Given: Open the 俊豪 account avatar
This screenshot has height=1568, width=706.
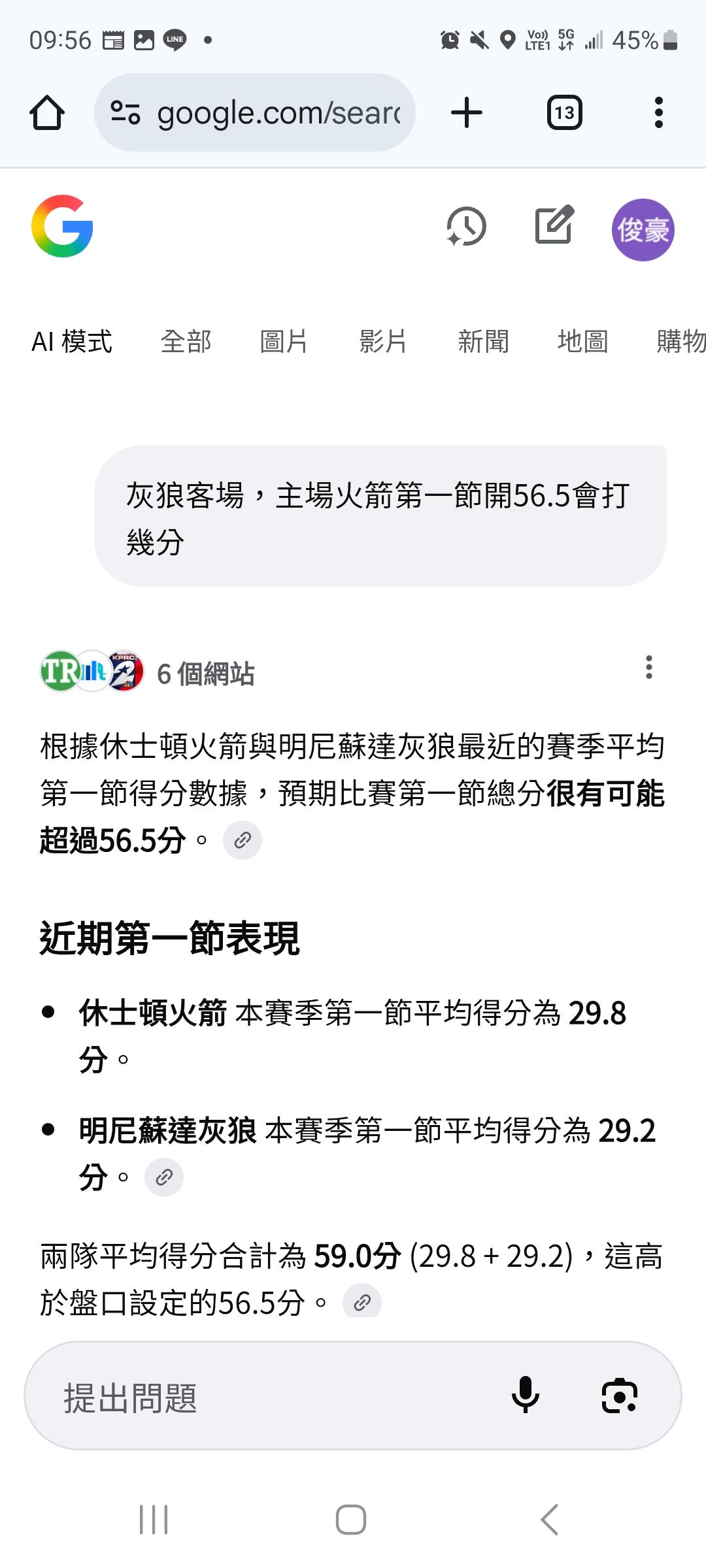Looking at the screenshot, I should (x=643, y=230).
